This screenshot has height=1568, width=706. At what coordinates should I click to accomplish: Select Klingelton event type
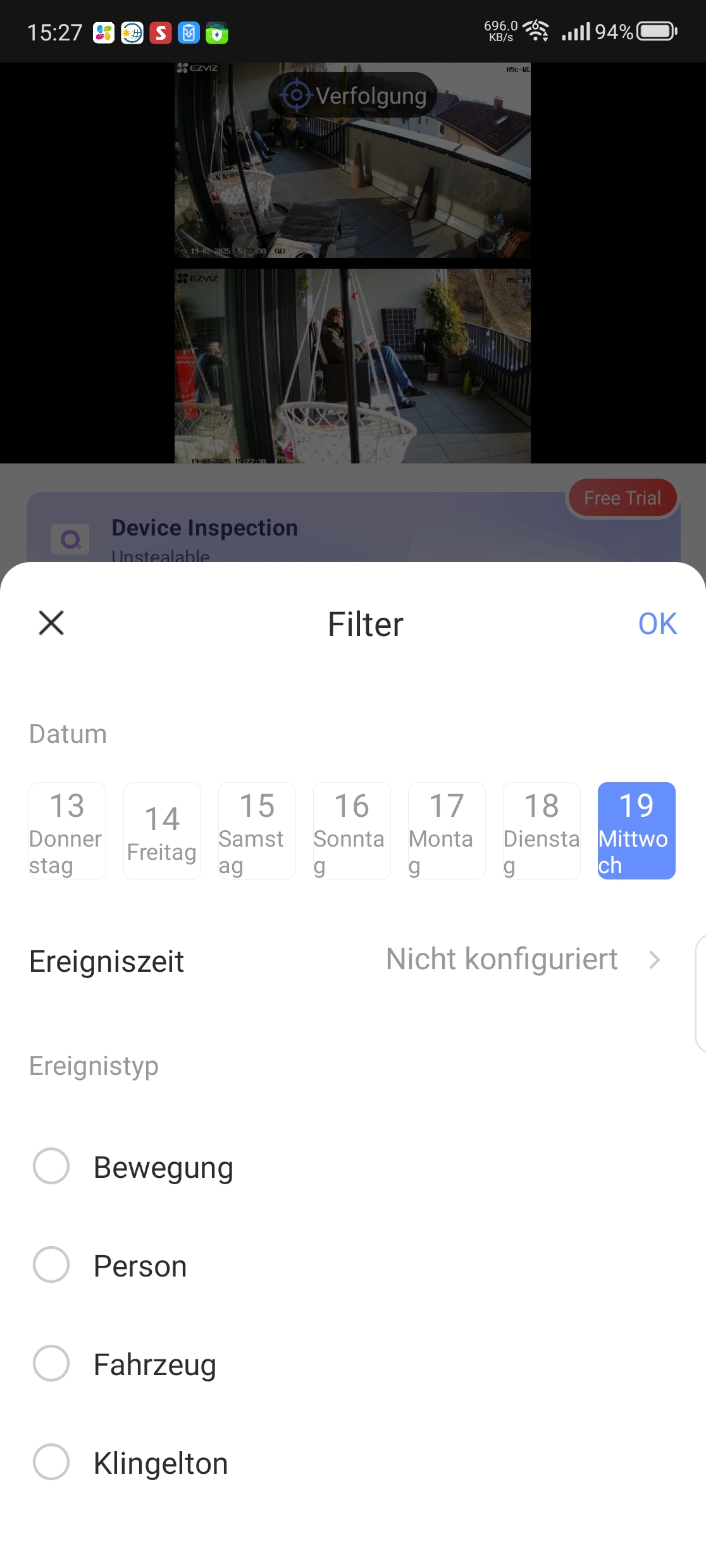[51, 1462]
